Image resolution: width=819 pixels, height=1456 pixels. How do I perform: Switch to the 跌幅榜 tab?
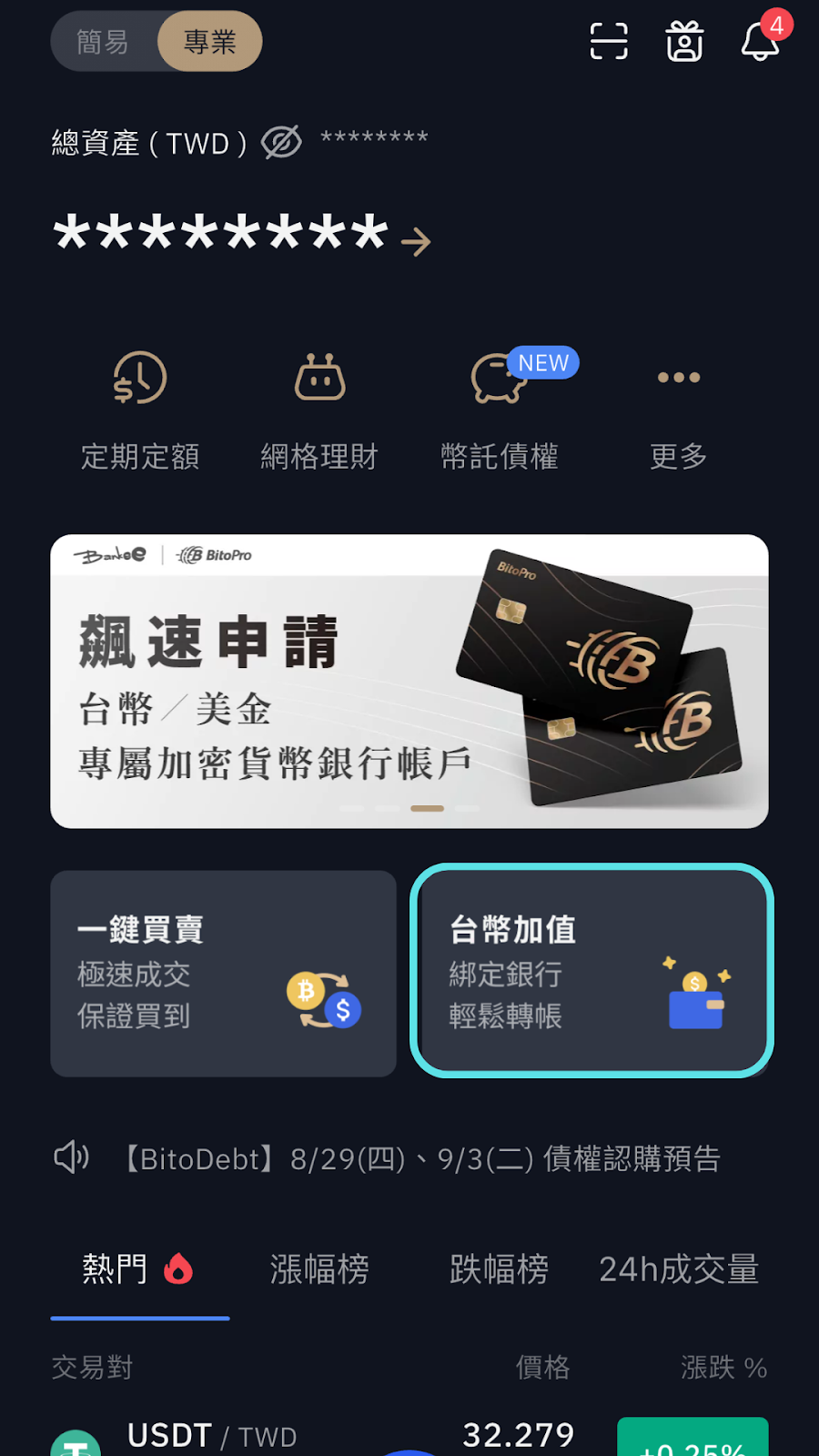pyautogui.click(x=499, y=1269)
